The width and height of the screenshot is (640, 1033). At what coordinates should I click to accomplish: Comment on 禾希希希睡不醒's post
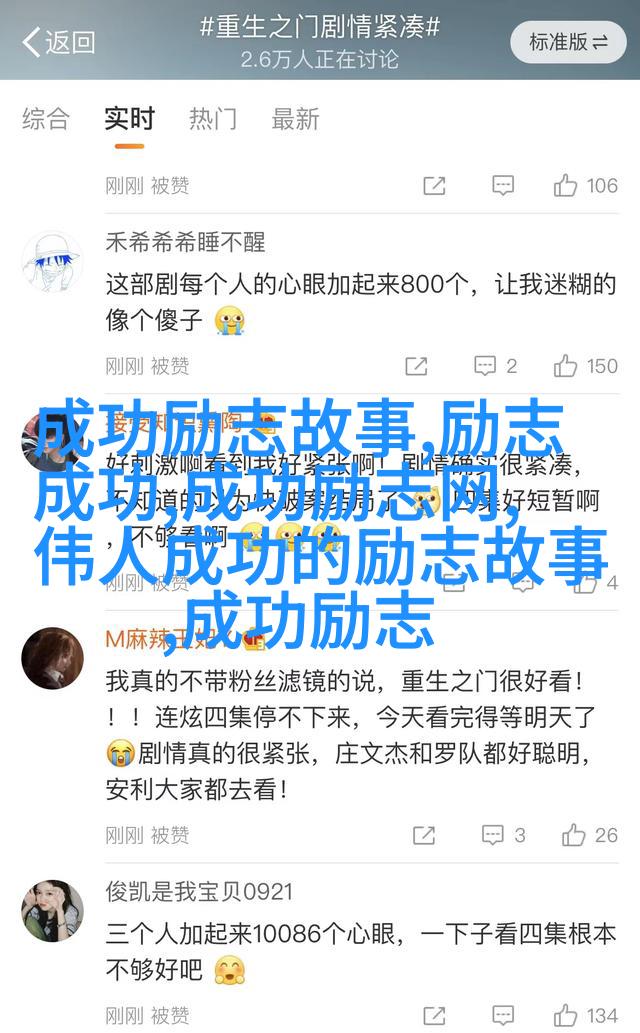point(497,366)
